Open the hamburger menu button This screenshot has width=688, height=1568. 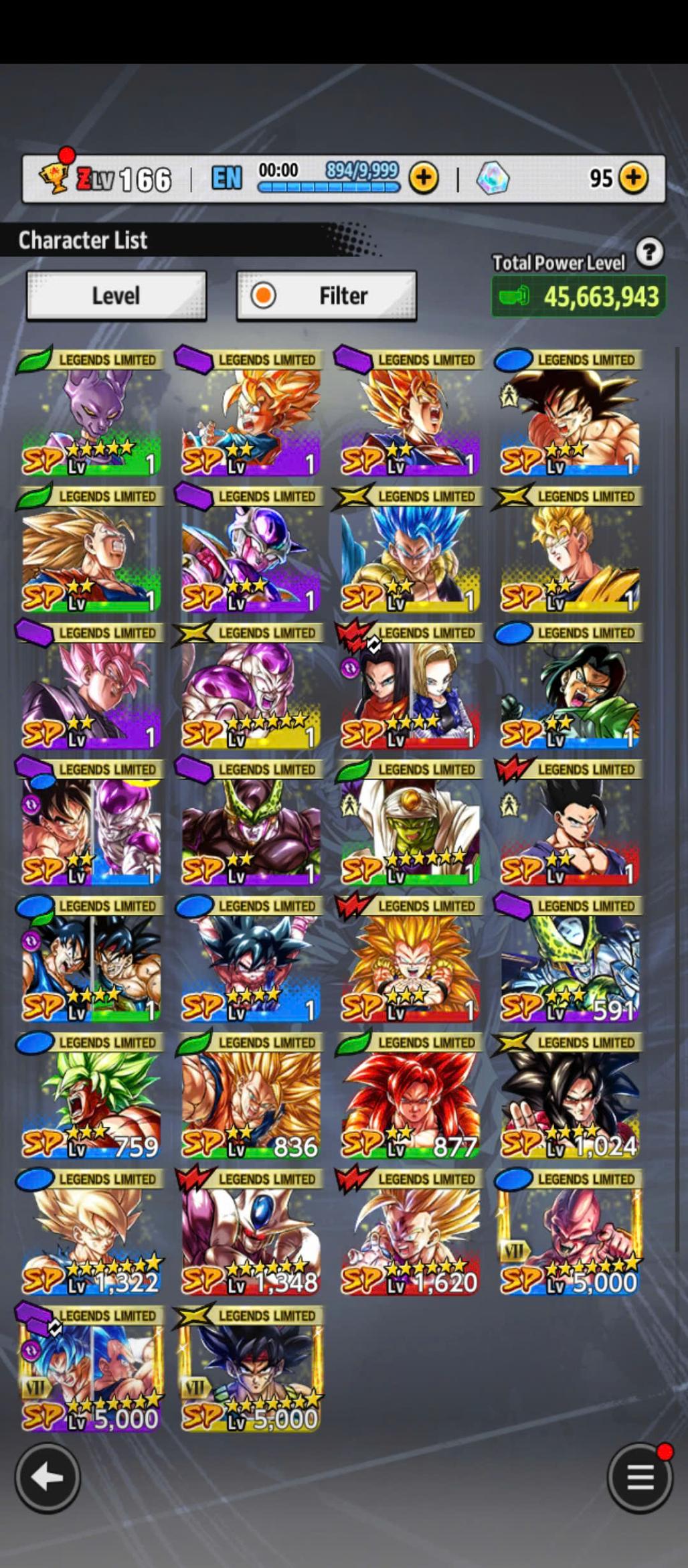pos(640,1478)
